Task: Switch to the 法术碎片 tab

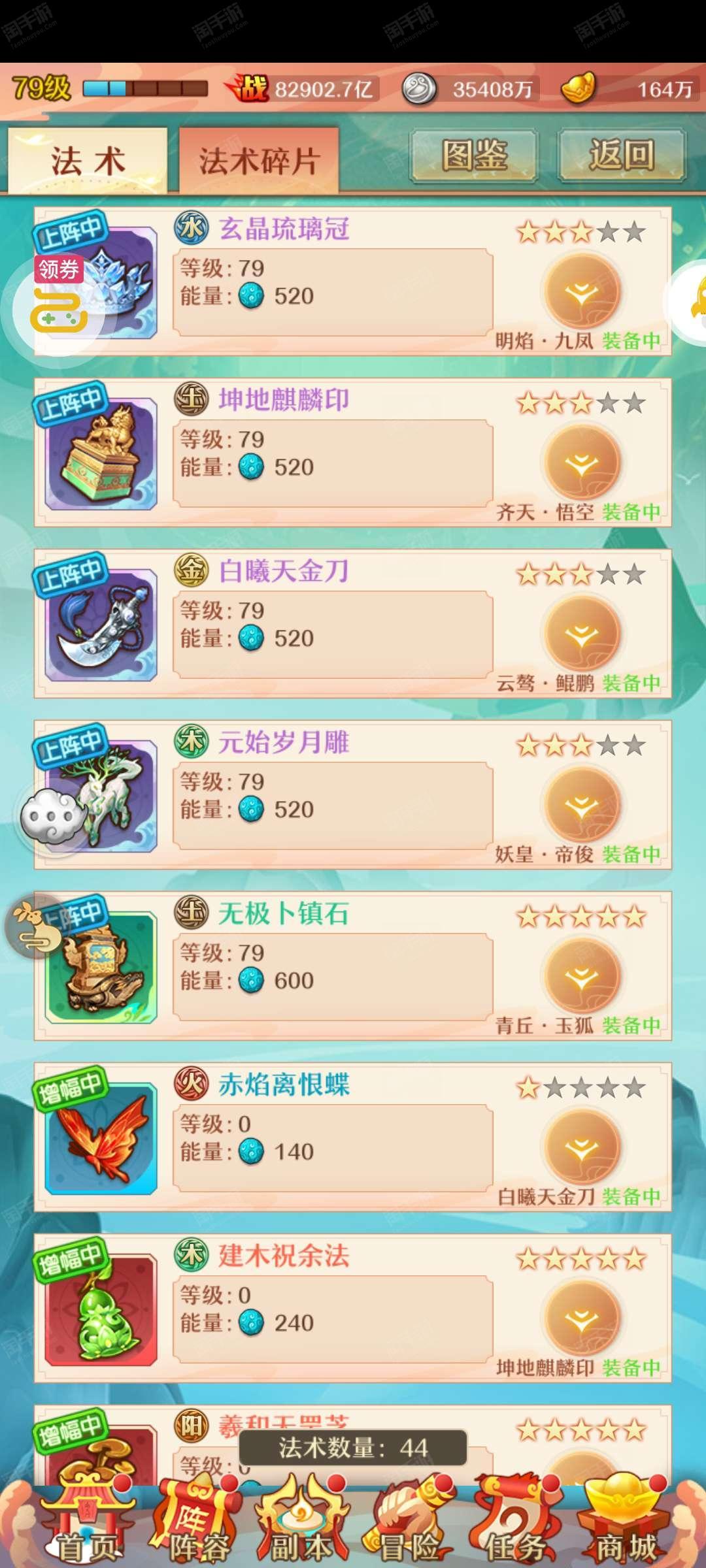Action: tap(259, 160)
